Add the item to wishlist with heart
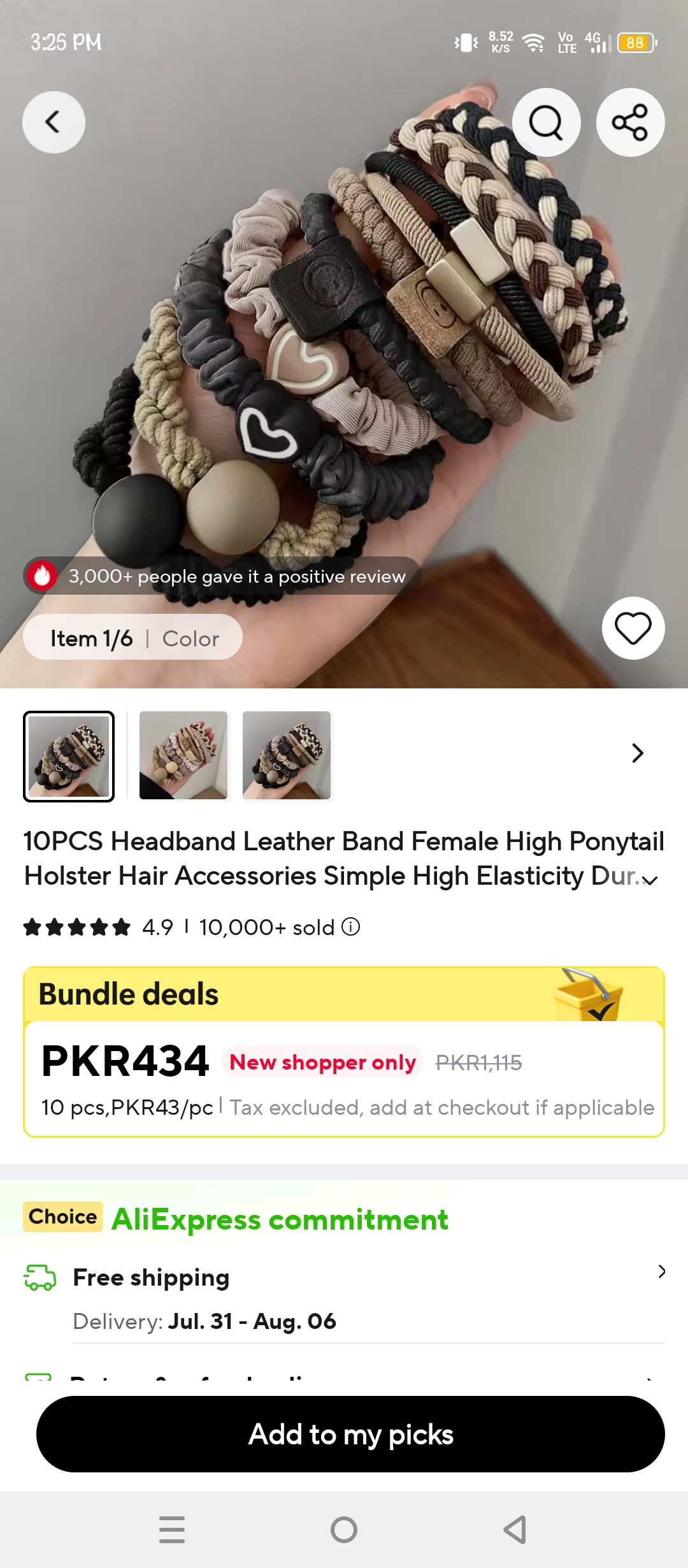Screen dimensions: 688x1568 point(633,628)
